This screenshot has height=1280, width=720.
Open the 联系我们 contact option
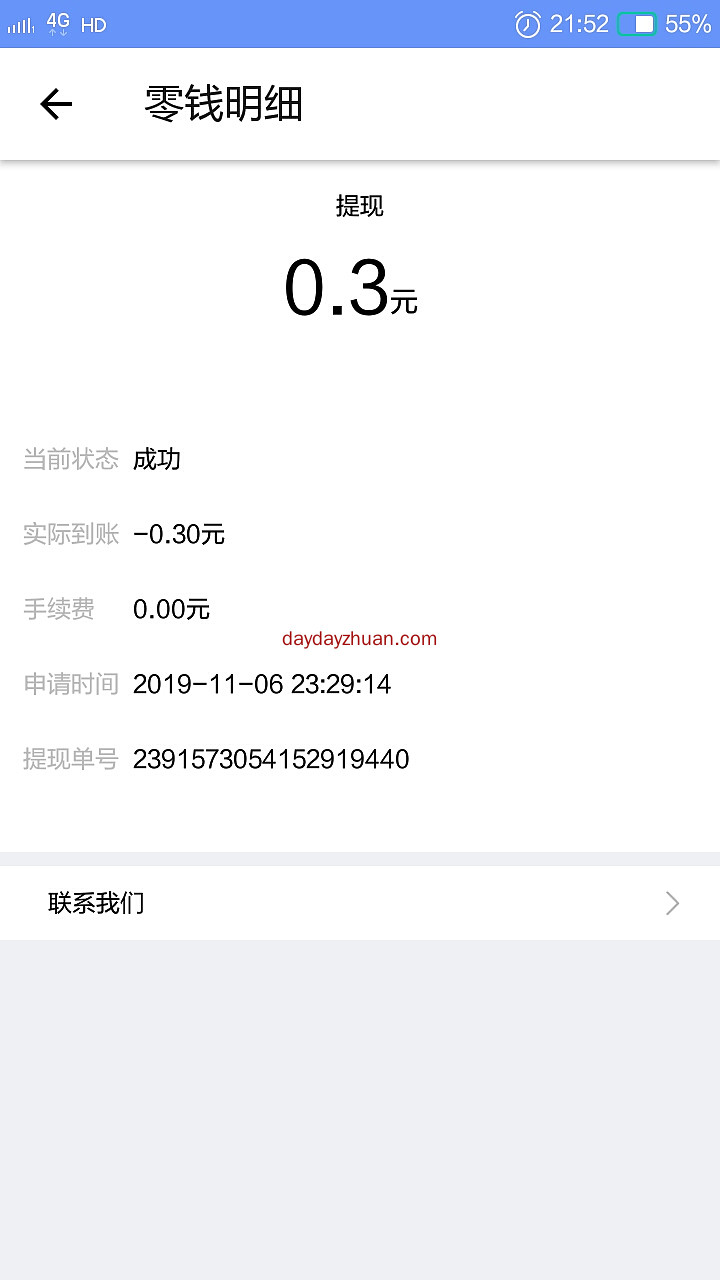pyautogui.click(x=96, y=903)
